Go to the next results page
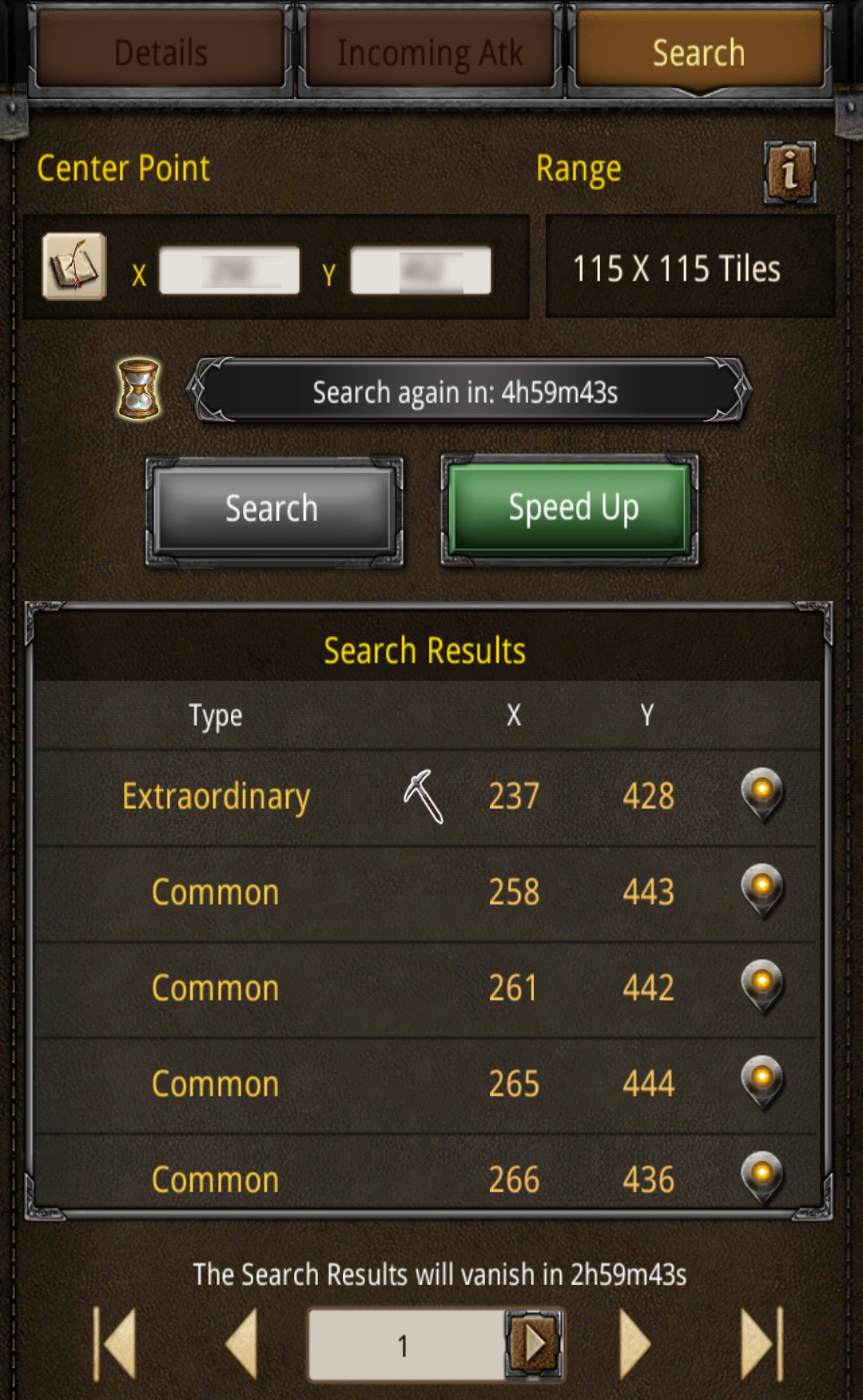 coord(635,1344)
